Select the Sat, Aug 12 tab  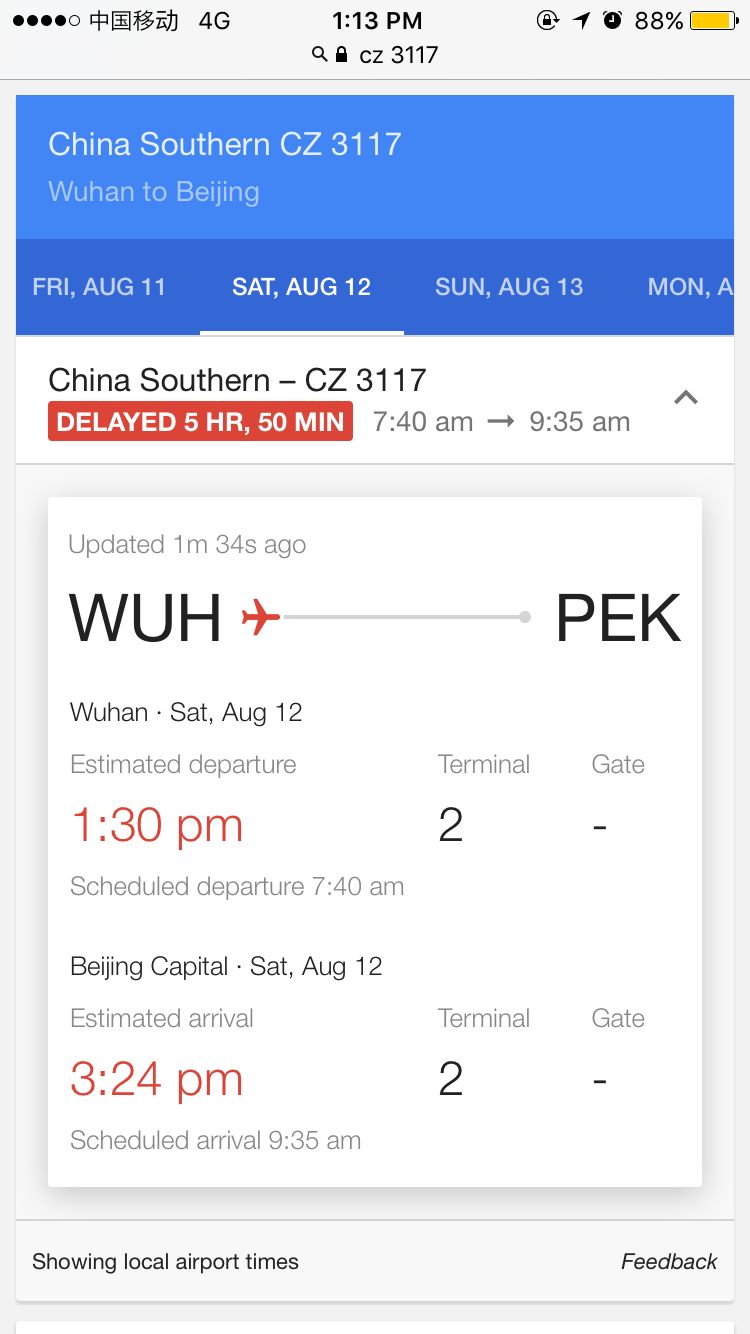pos(301,287)
